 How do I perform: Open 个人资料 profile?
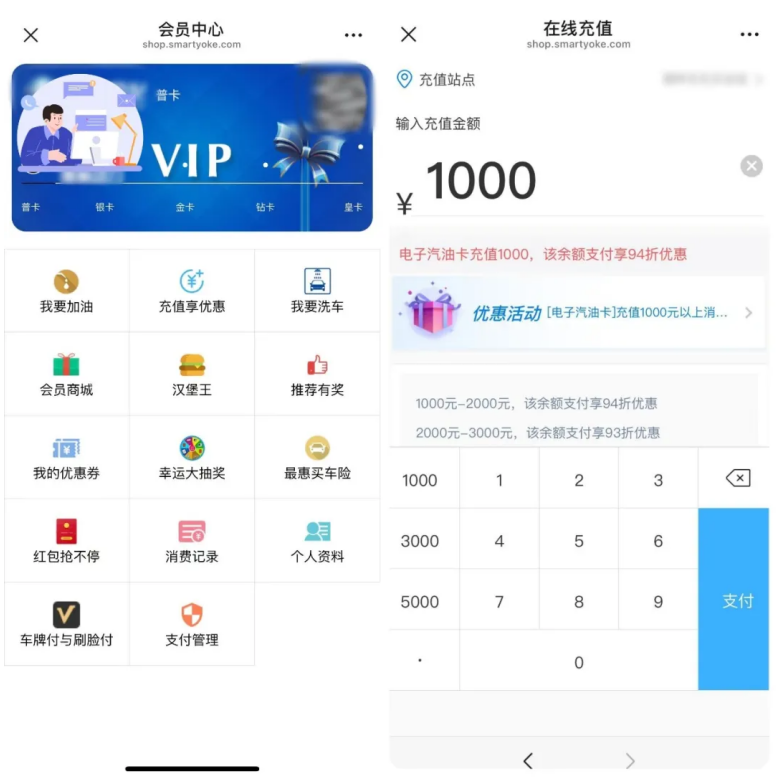[317, 540]
